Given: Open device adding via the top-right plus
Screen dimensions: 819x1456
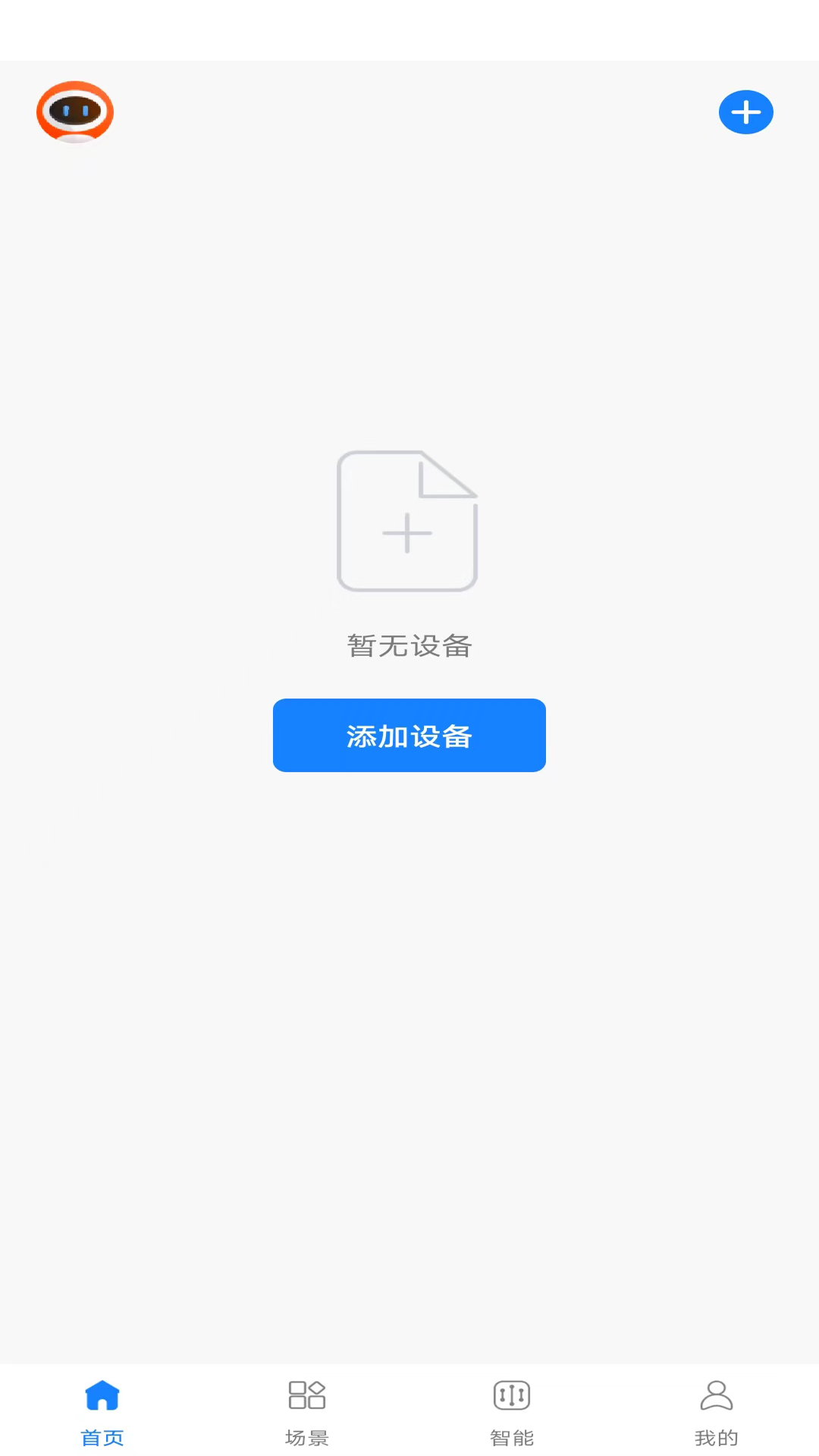Looking at the screenshot, I should pyautogui.click(x=745, y=111).
